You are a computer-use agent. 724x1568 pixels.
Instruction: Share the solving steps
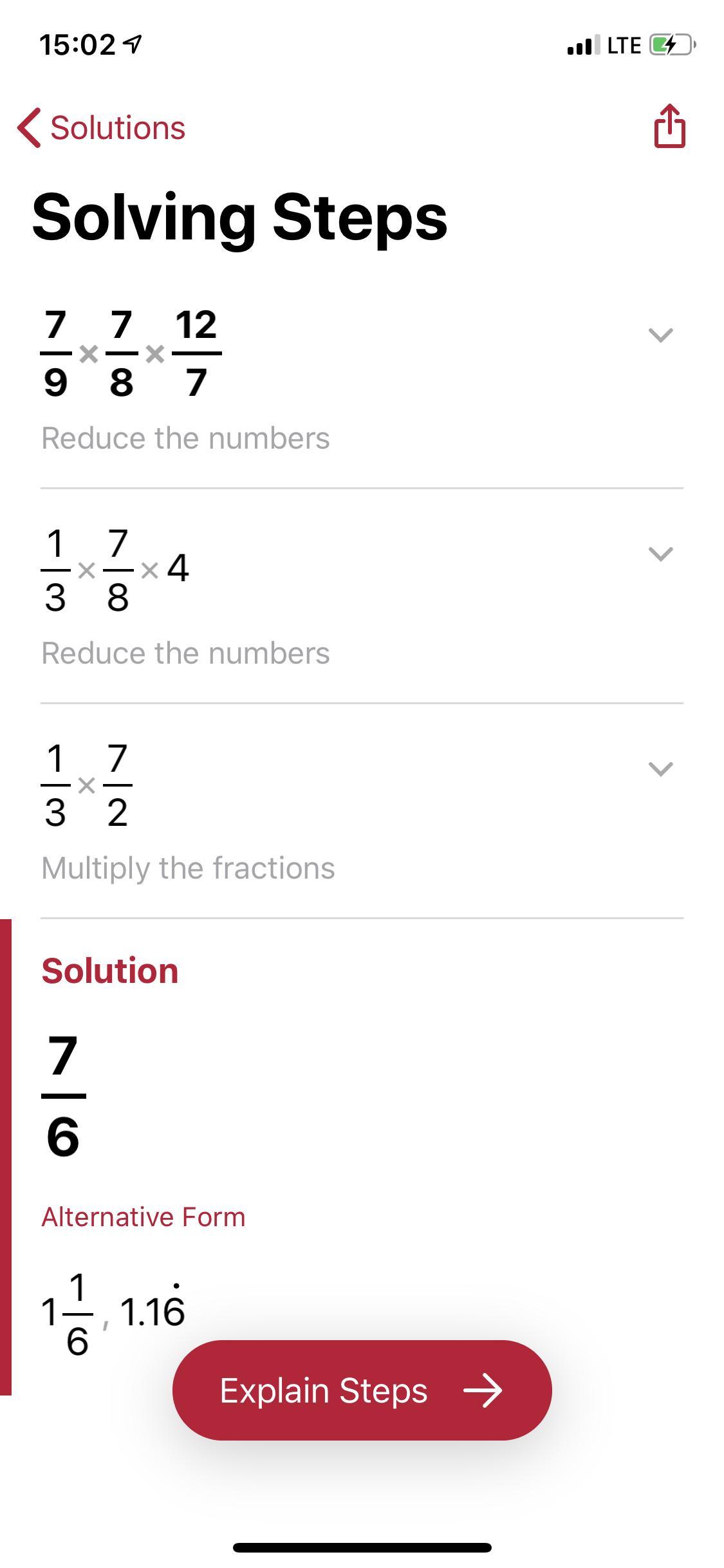point(669,126)
